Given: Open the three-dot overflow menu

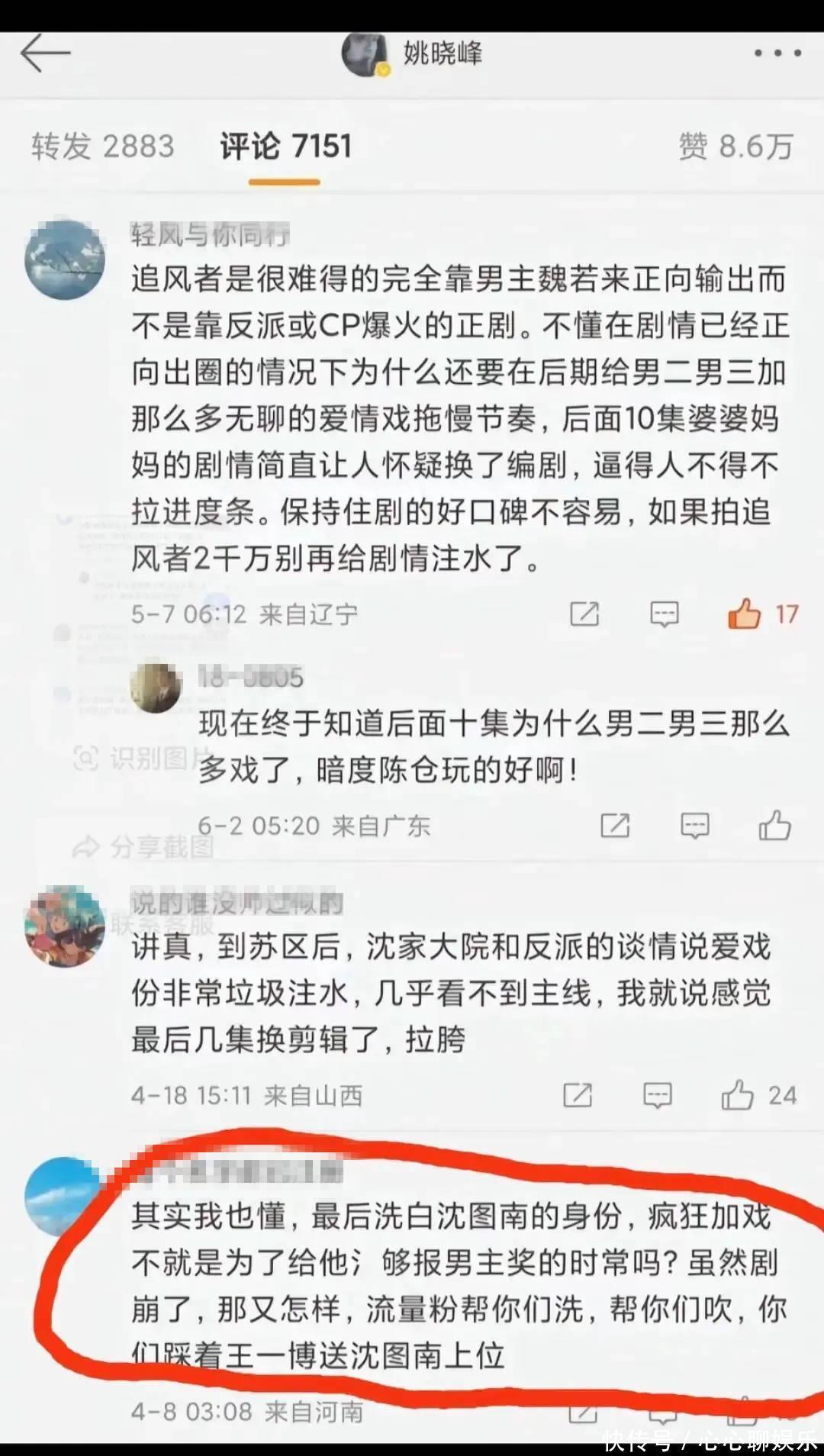Looking at the screenshot, I should point(777,53).
